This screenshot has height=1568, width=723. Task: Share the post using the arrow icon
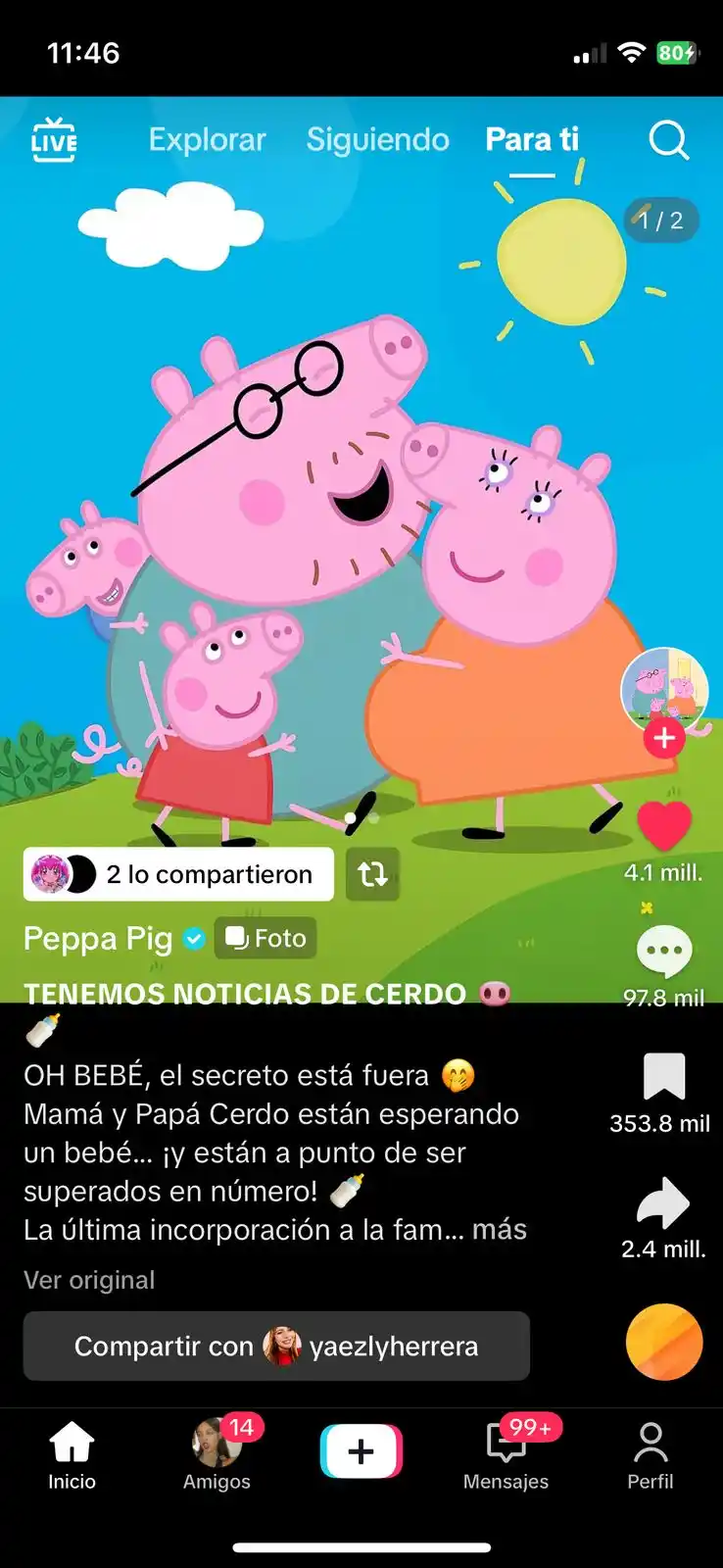(x=663, y=1202)
